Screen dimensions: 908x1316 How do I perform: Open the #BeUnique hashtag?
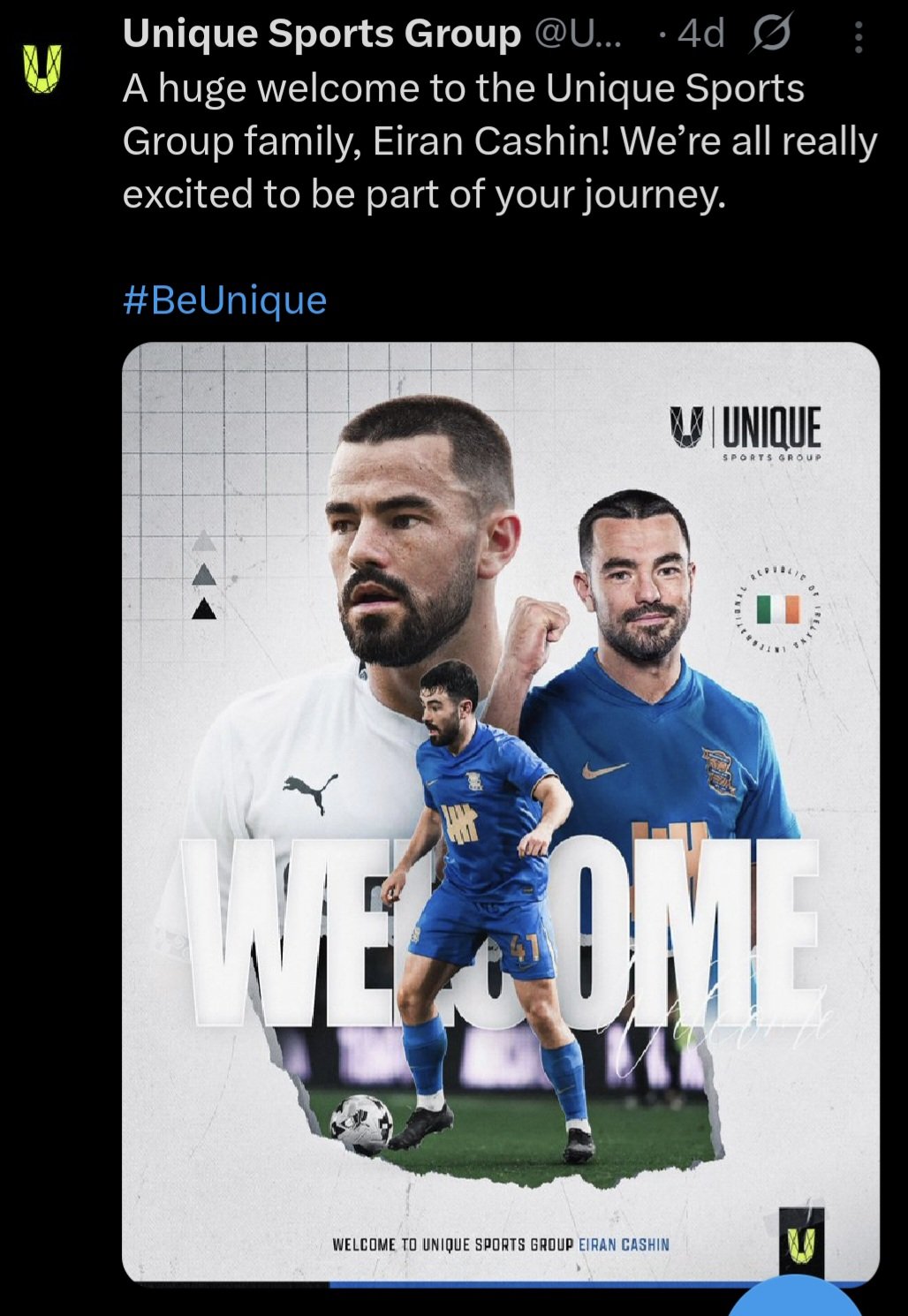[x=224, y=300]
